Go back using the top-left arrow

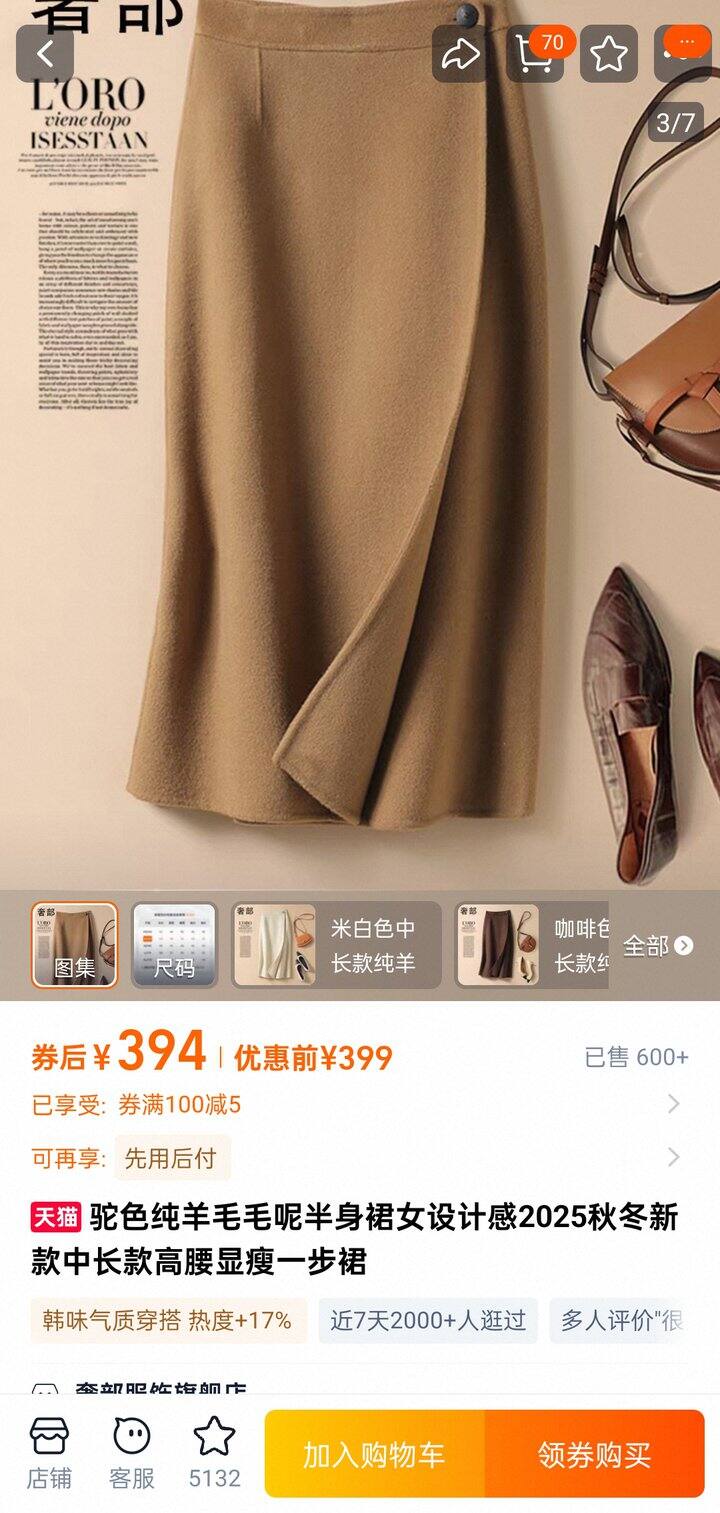pos(45,54)
